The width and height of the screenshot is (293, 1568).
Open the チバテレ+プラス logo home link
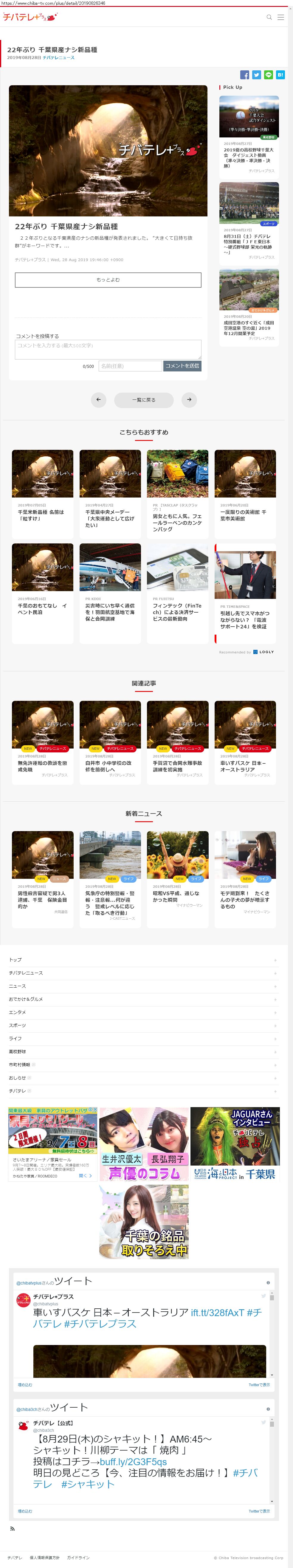pyautogui.click(x=30, y=17)
